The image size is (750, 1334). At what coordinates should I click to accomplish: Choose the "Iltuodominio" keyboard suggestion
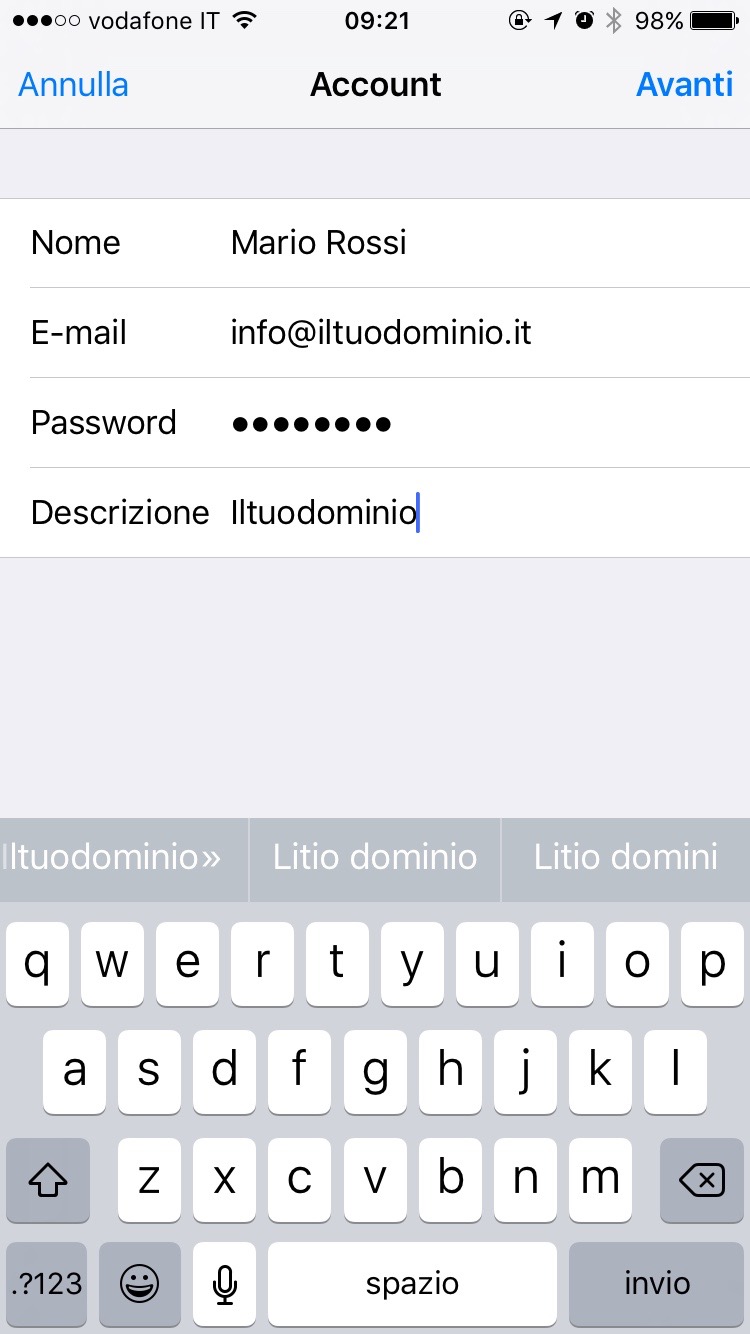124,858
